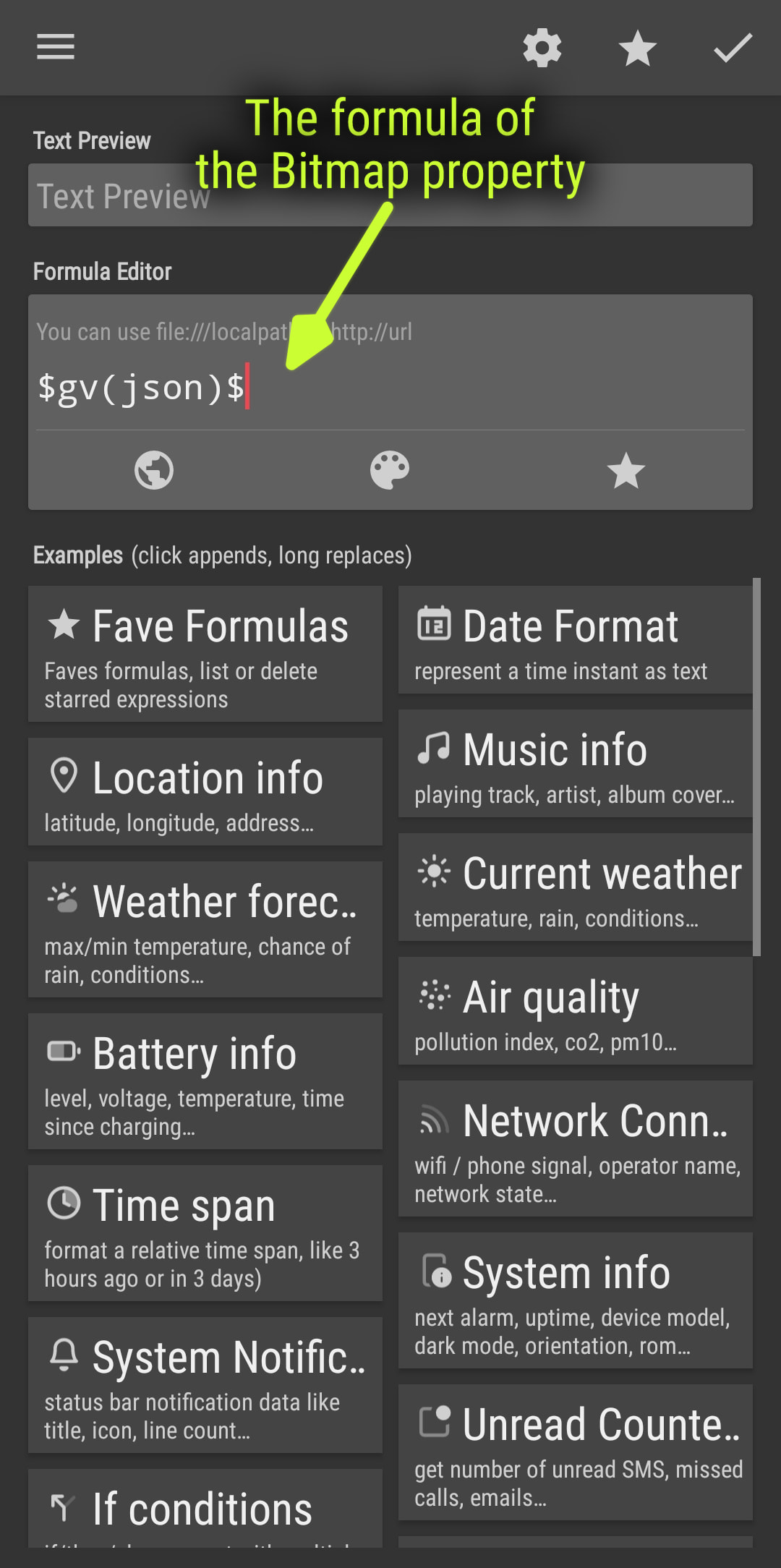Screen dimensions: 781x1568
Task: Select Current weather card
Action: pyautogui.click(x=575, y=887)
